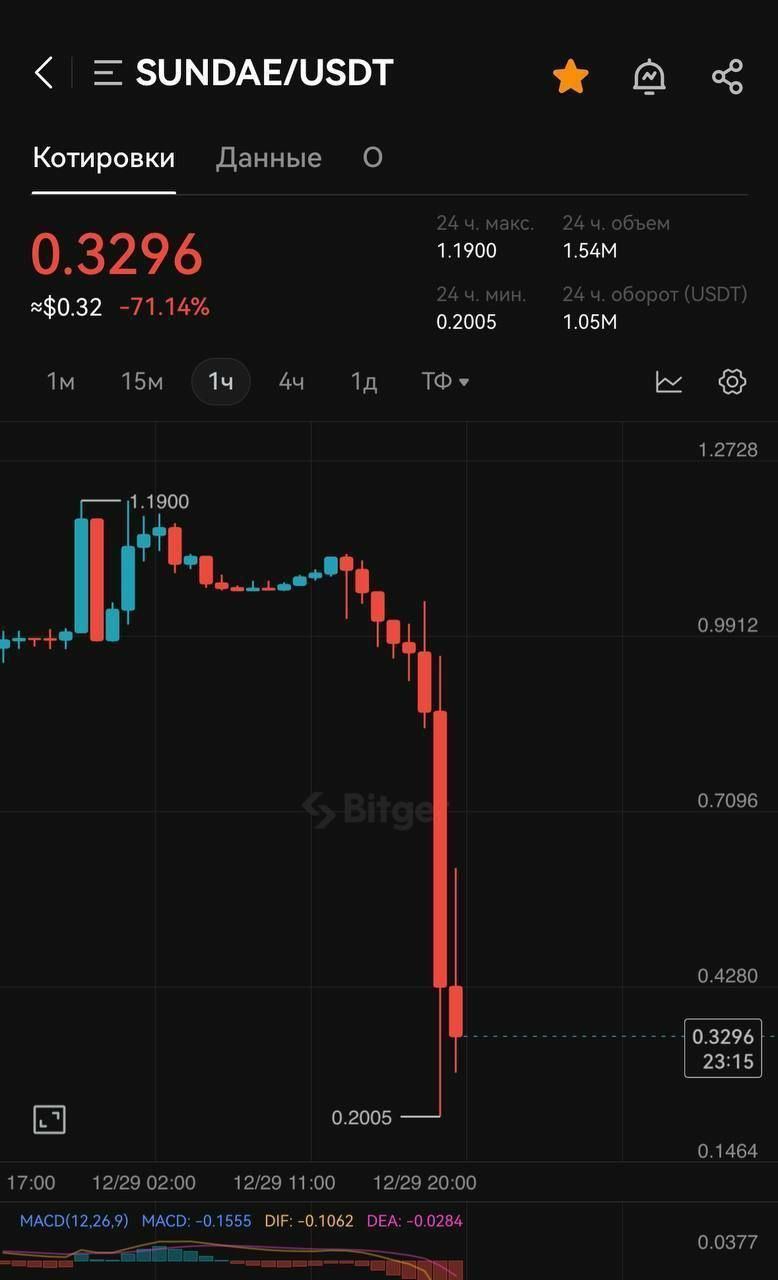Open the chart indicators icon
Viewport: 778px width, 1280px height.
669,381
